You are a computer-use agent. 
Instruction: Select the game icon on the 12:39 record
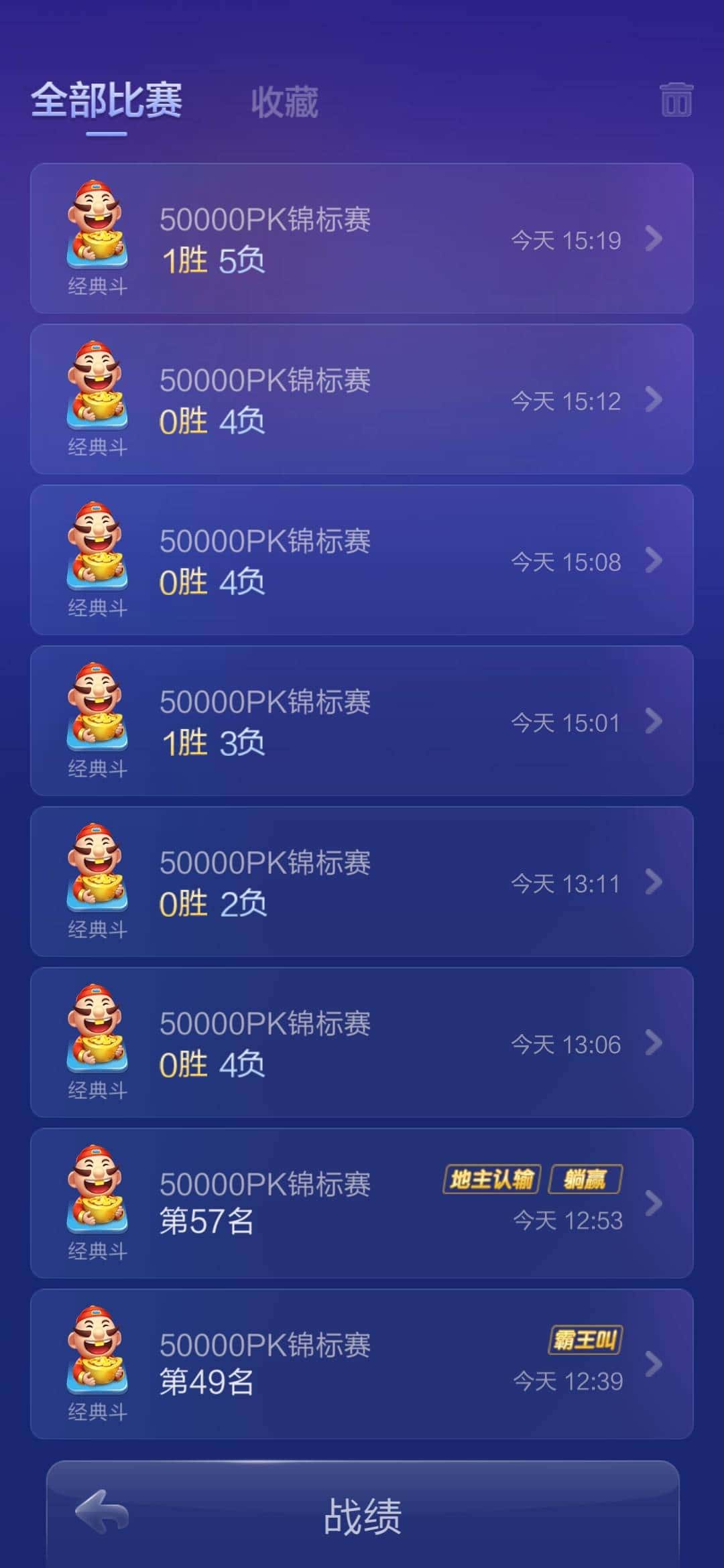click(x=97, y=1352)
